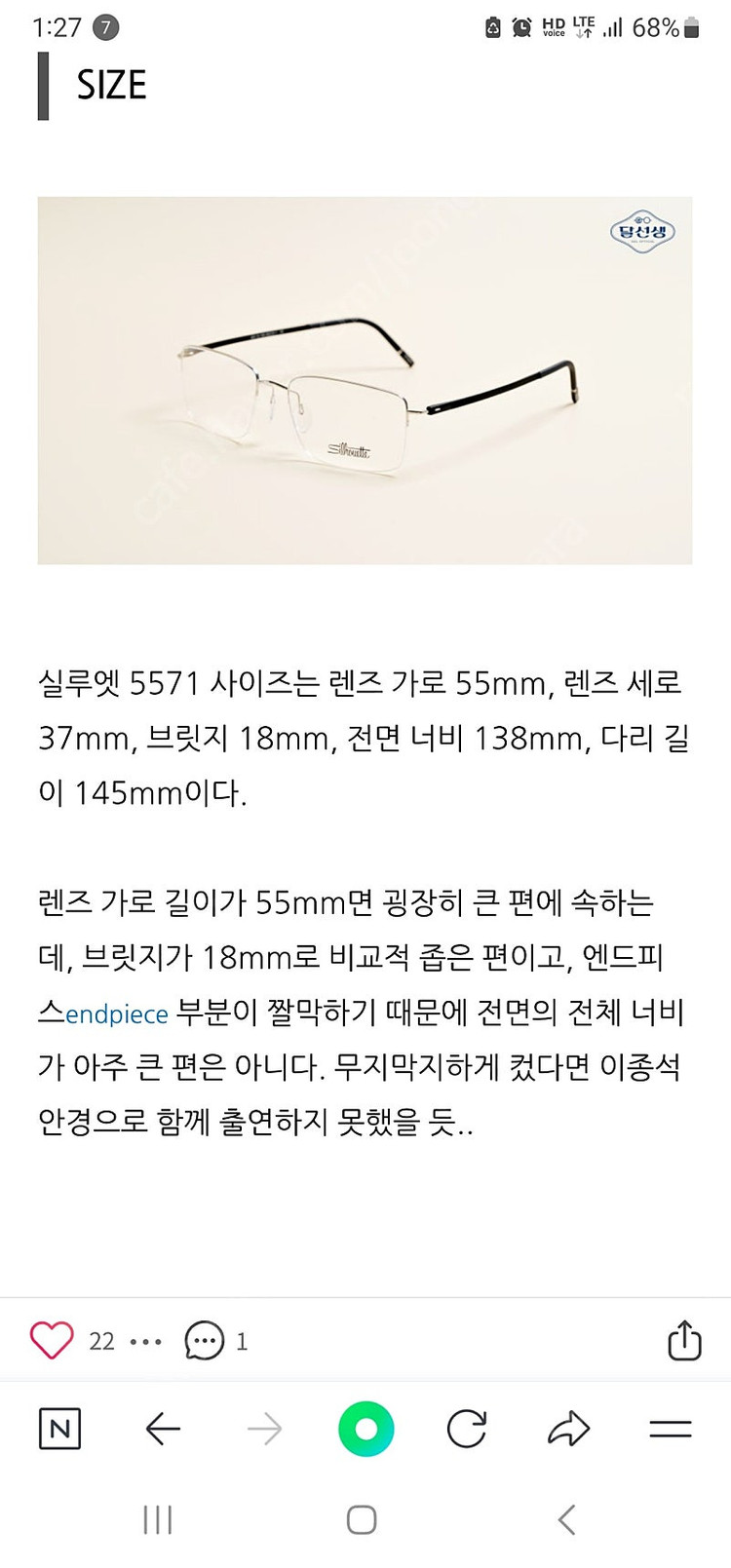Refresh the page with the reload icon
The width and height of the screenshot is (731, 1568).
(467, 1429)
